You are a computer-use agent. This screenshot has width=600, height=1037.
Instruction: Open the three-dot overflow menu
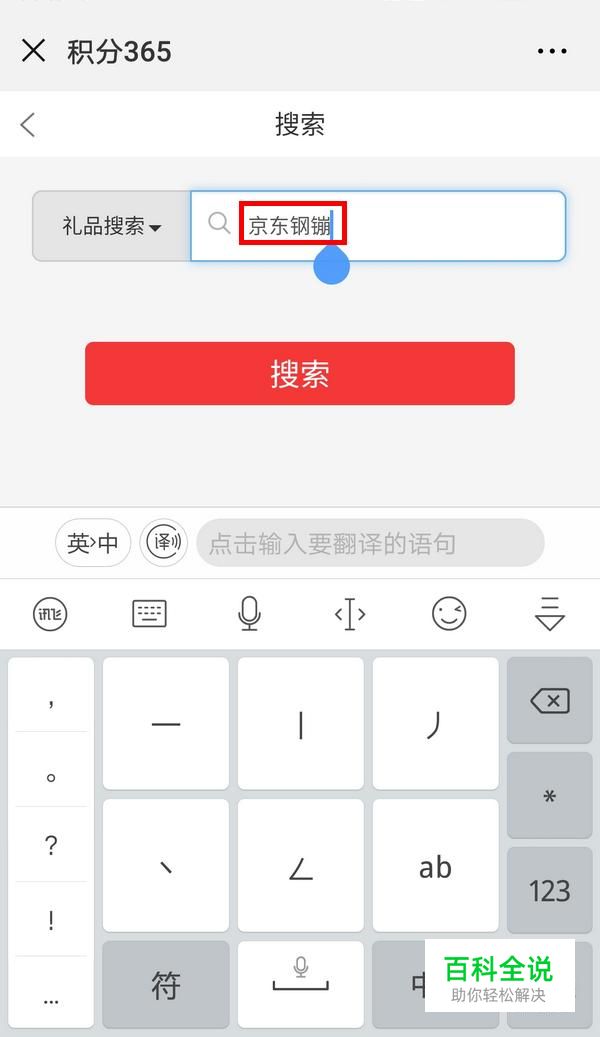[552, 51]
